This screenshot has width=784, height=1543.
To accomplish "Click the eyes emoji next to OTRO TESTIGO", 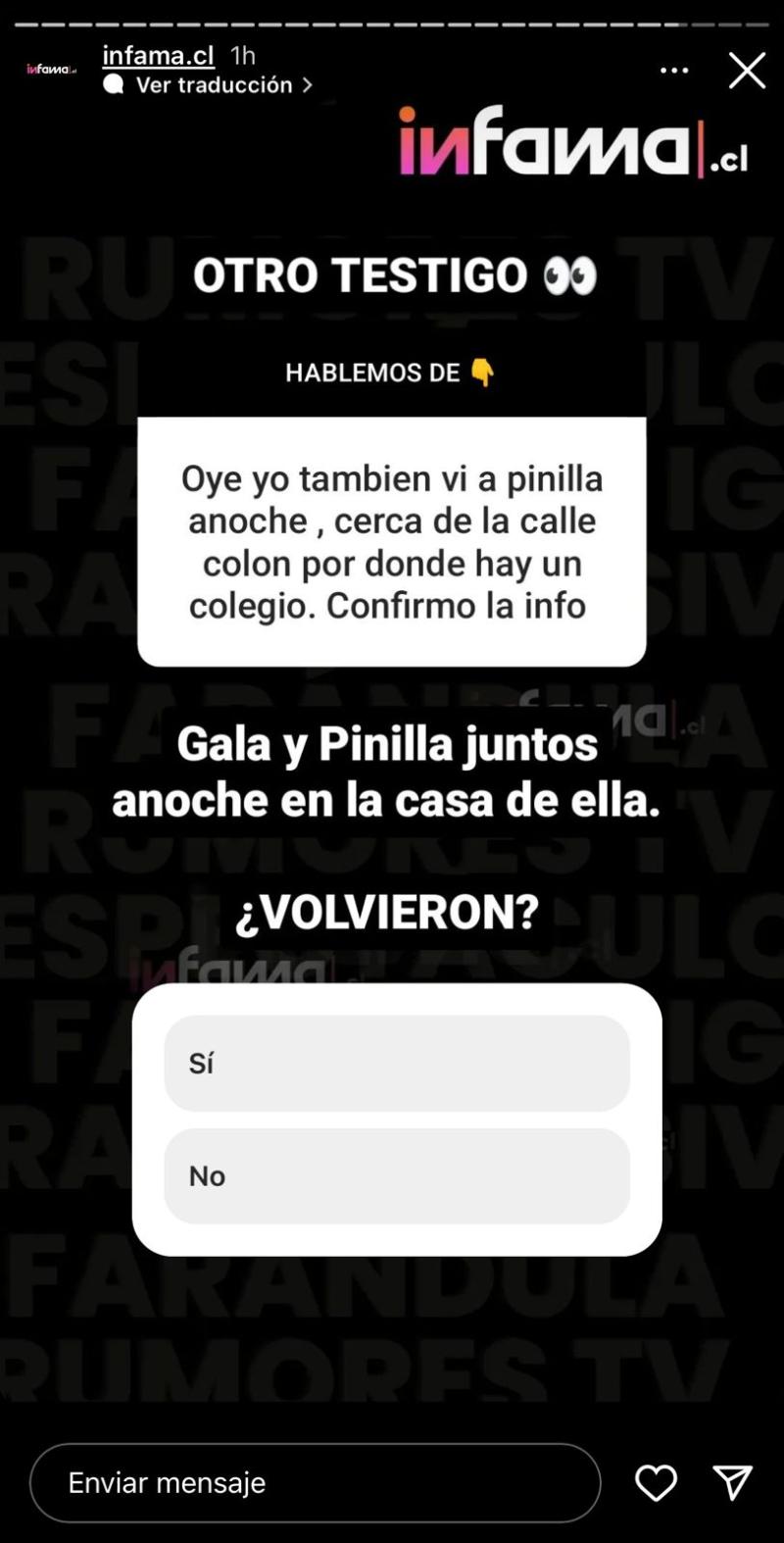I will 570,274.
